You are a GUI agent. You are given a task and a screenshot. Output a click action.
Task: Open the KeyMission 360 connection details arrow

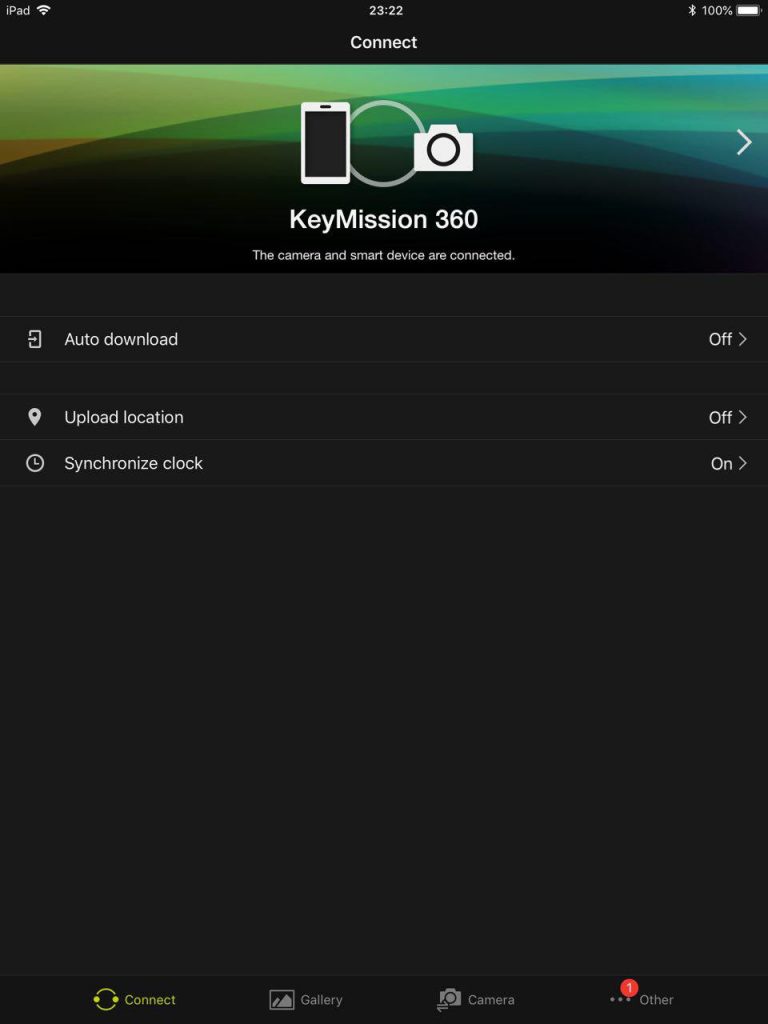click(x=743, y=143)
